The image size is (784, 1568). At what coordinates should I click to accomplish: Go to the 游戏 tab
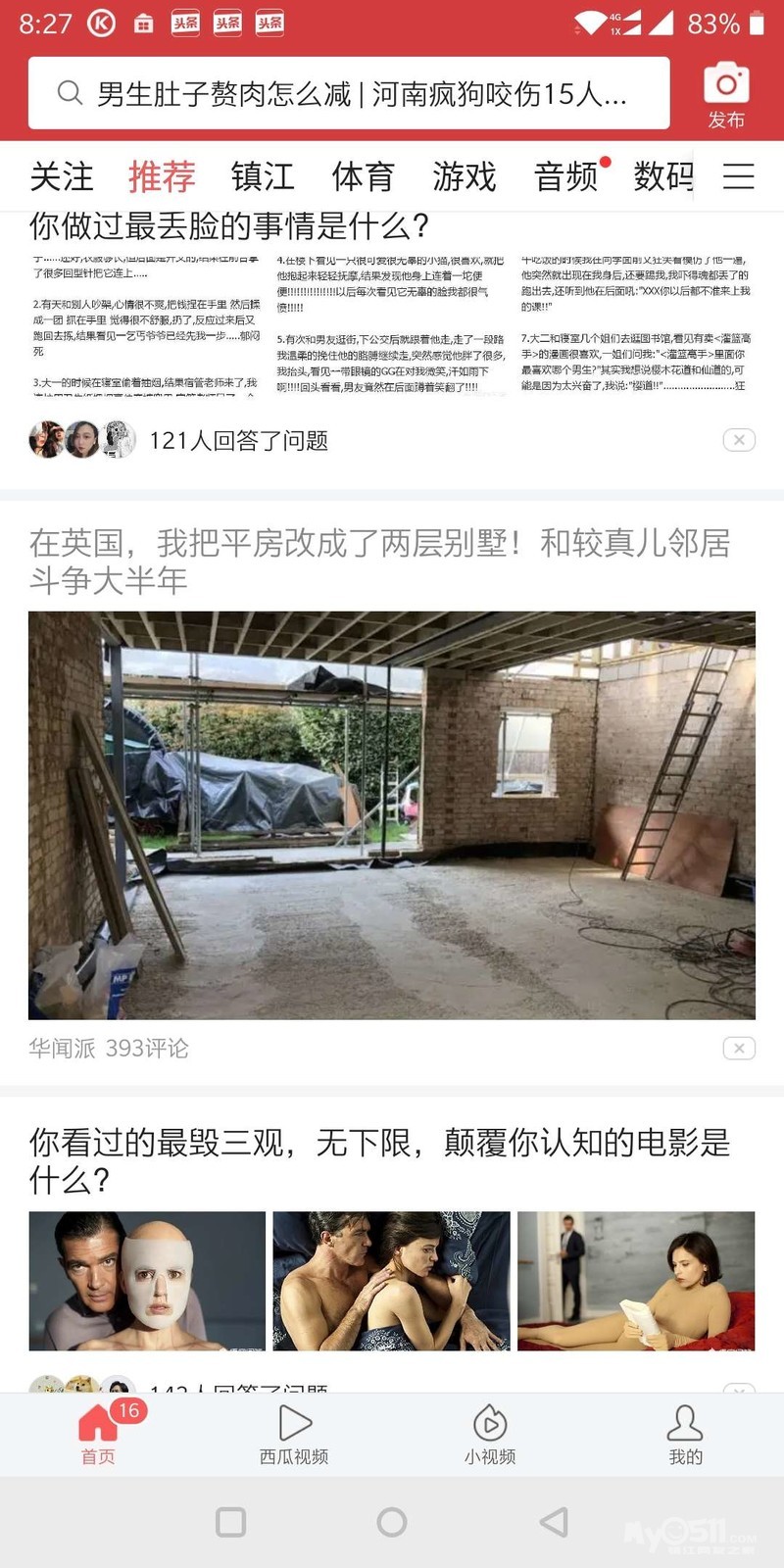click(465, 177)
